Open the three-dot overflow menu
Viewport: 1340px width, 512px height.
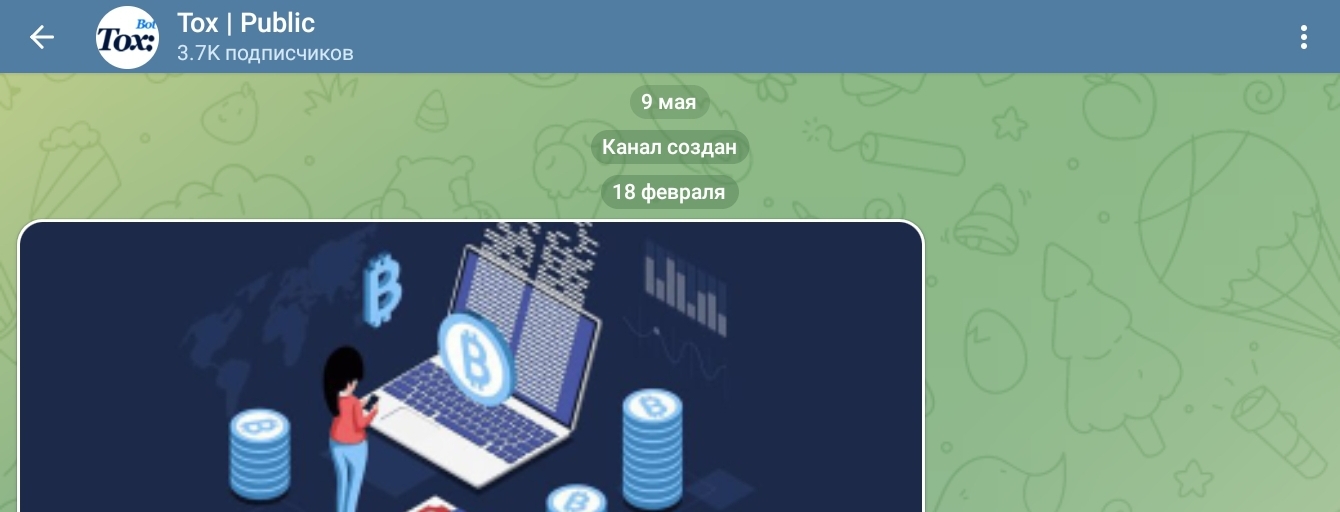(1303, 37)
